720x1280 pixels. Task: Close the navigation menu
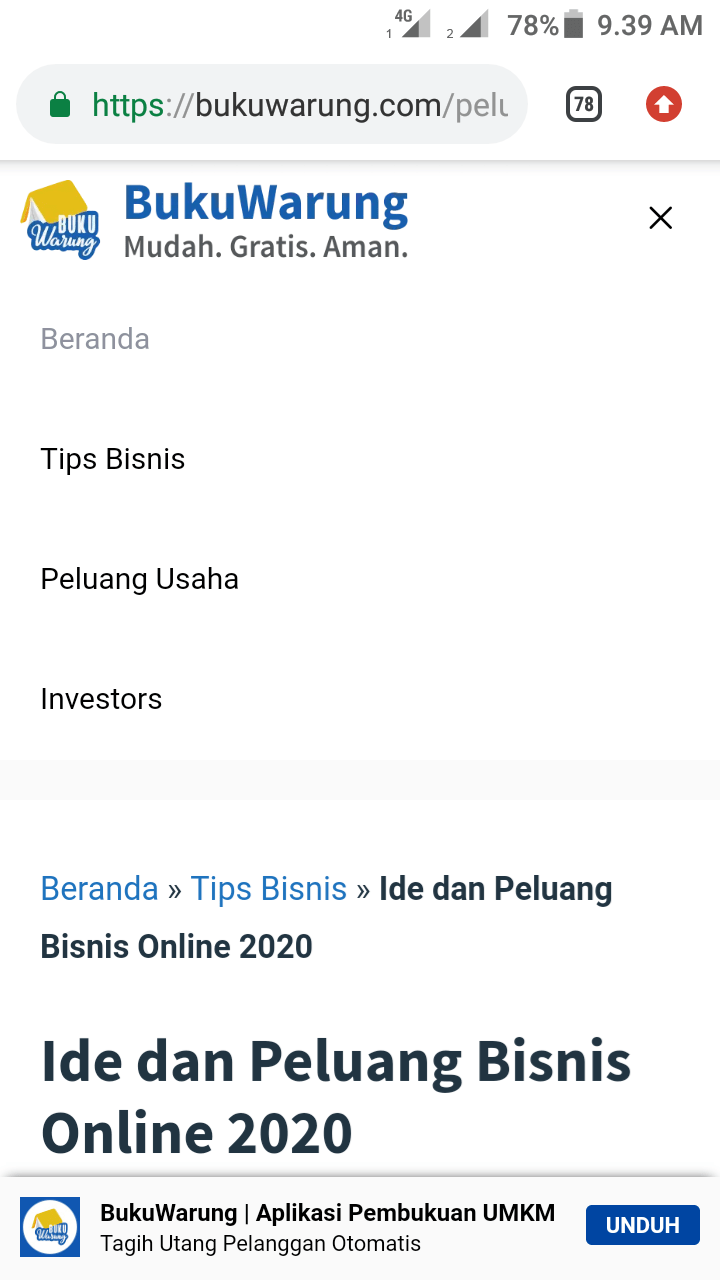click(660, 218)
